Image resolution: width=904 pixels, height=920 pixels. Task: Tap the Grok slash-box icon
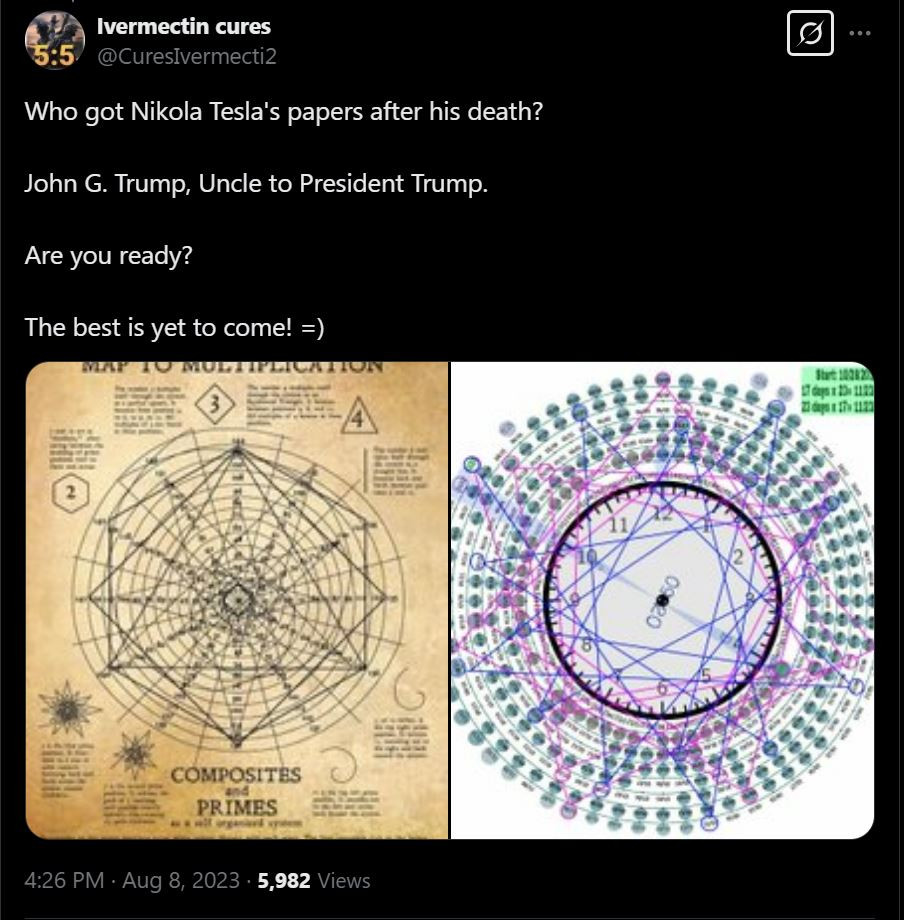pyautogui.click(x=810, y=33)
